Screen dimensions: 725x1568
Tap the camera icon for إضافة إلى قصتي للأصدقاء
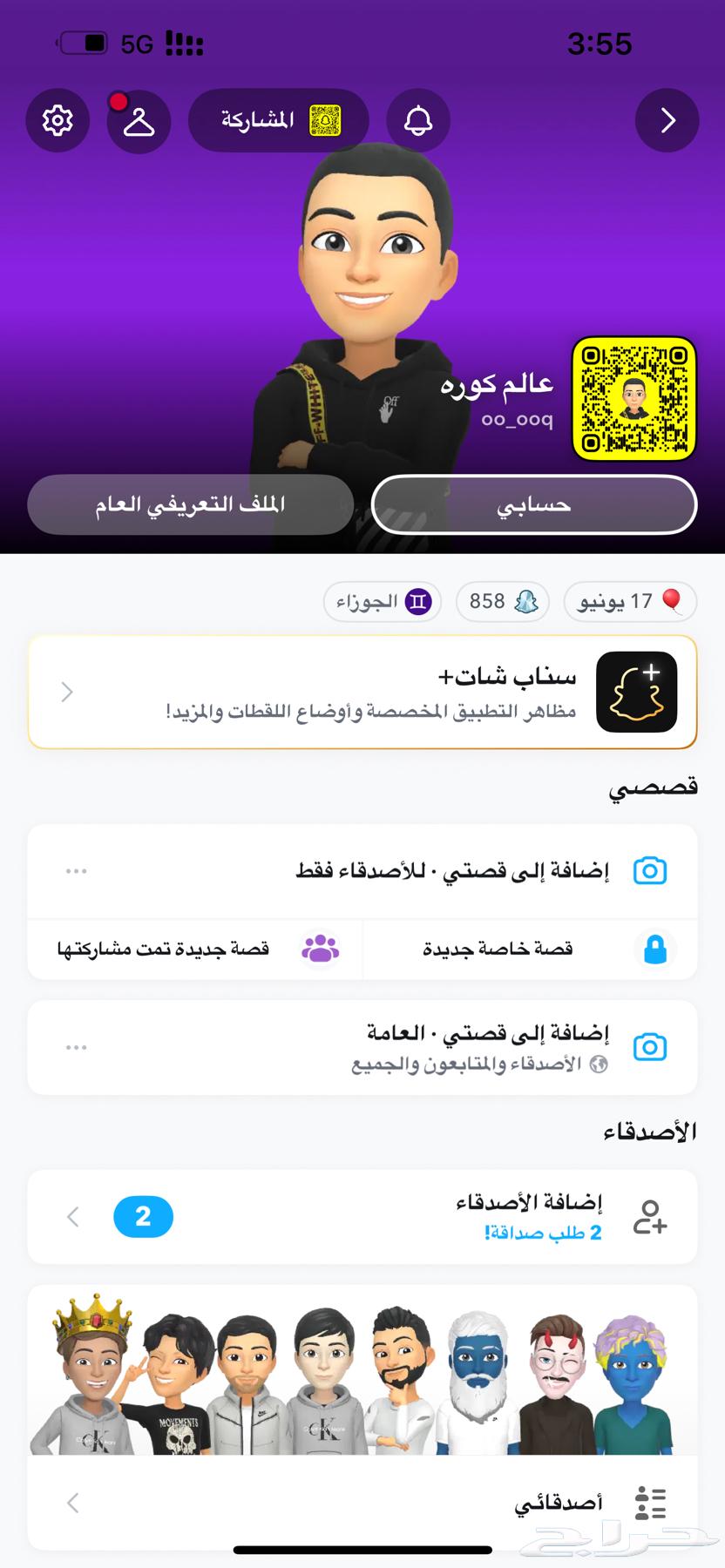[x=649, y=870]
